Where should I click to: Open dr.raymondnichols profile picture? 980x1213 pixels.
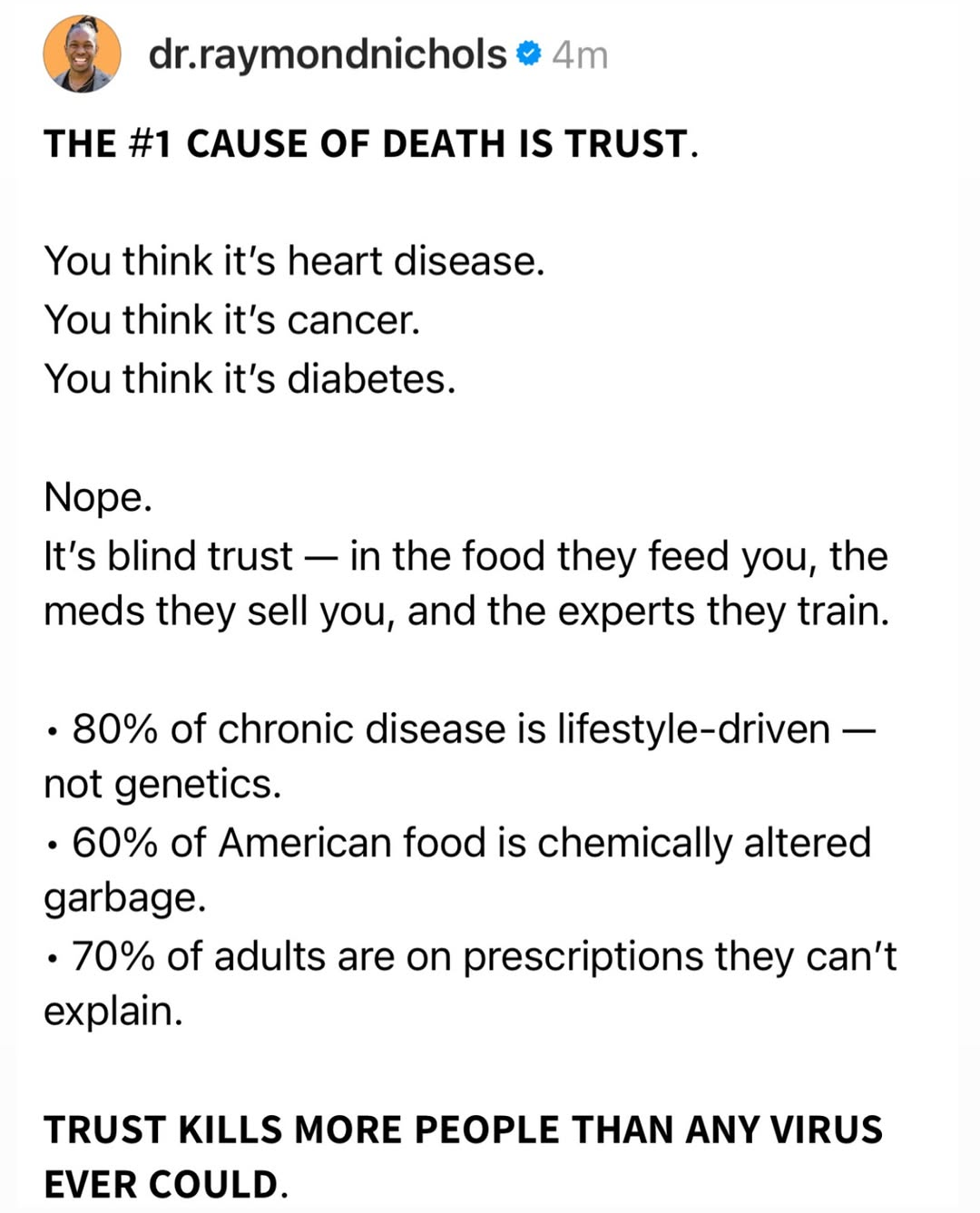click(82, 54)
